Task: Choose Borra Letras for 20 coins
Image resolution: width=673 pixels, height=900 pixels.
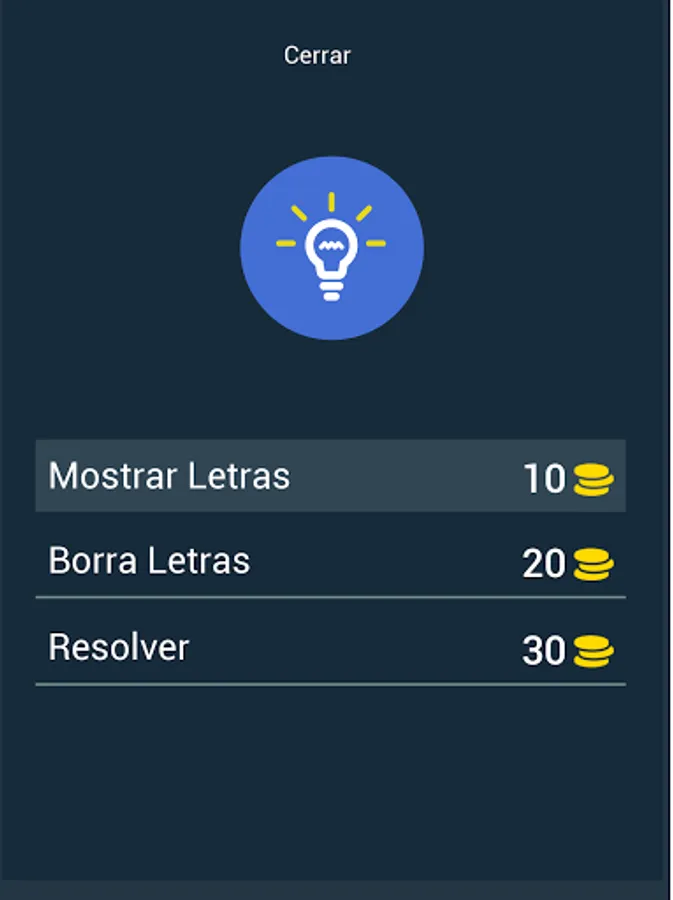Action: coord(330,562)
